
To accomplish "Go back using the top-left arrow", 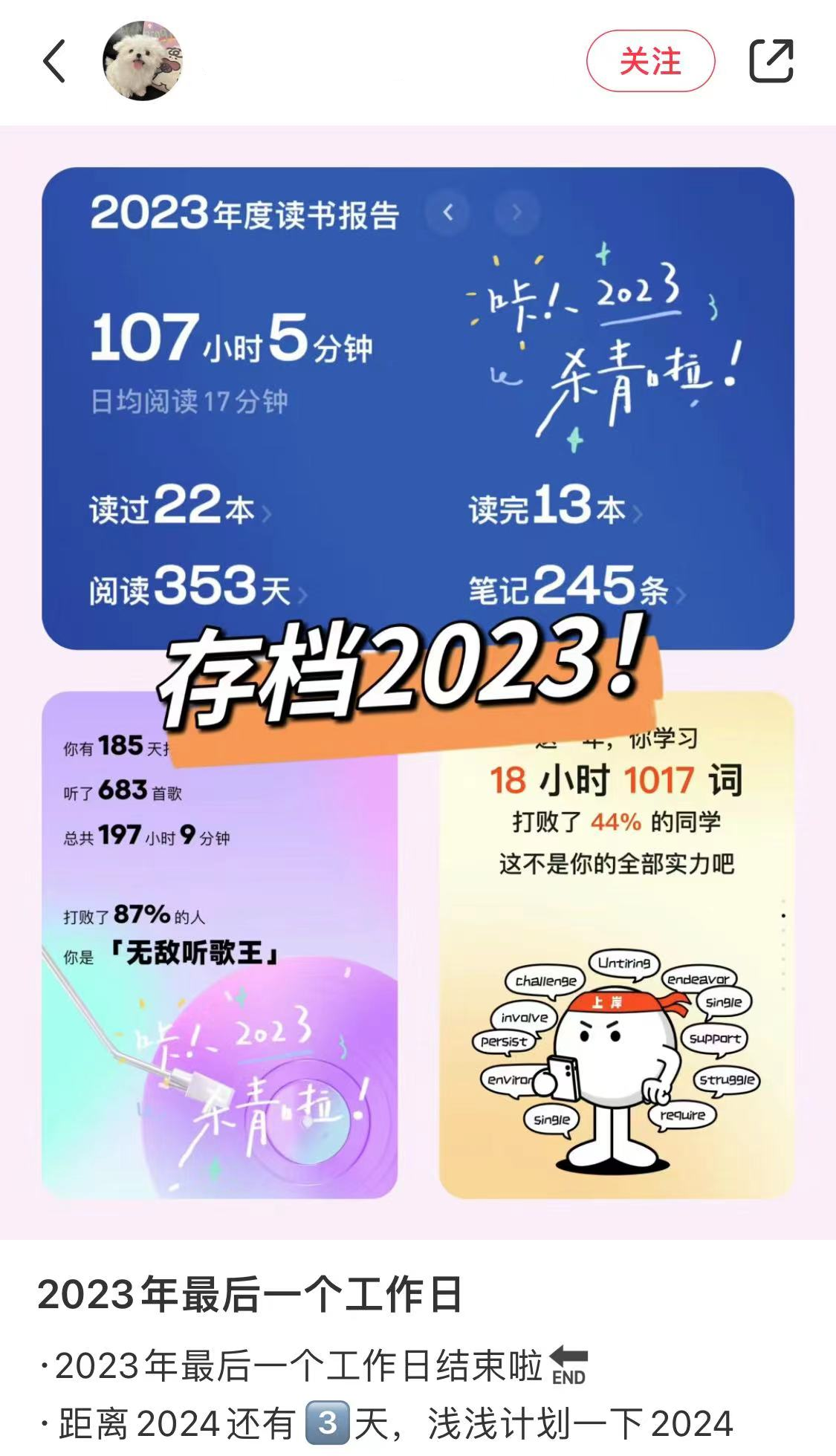I will [x=54, y=61].
